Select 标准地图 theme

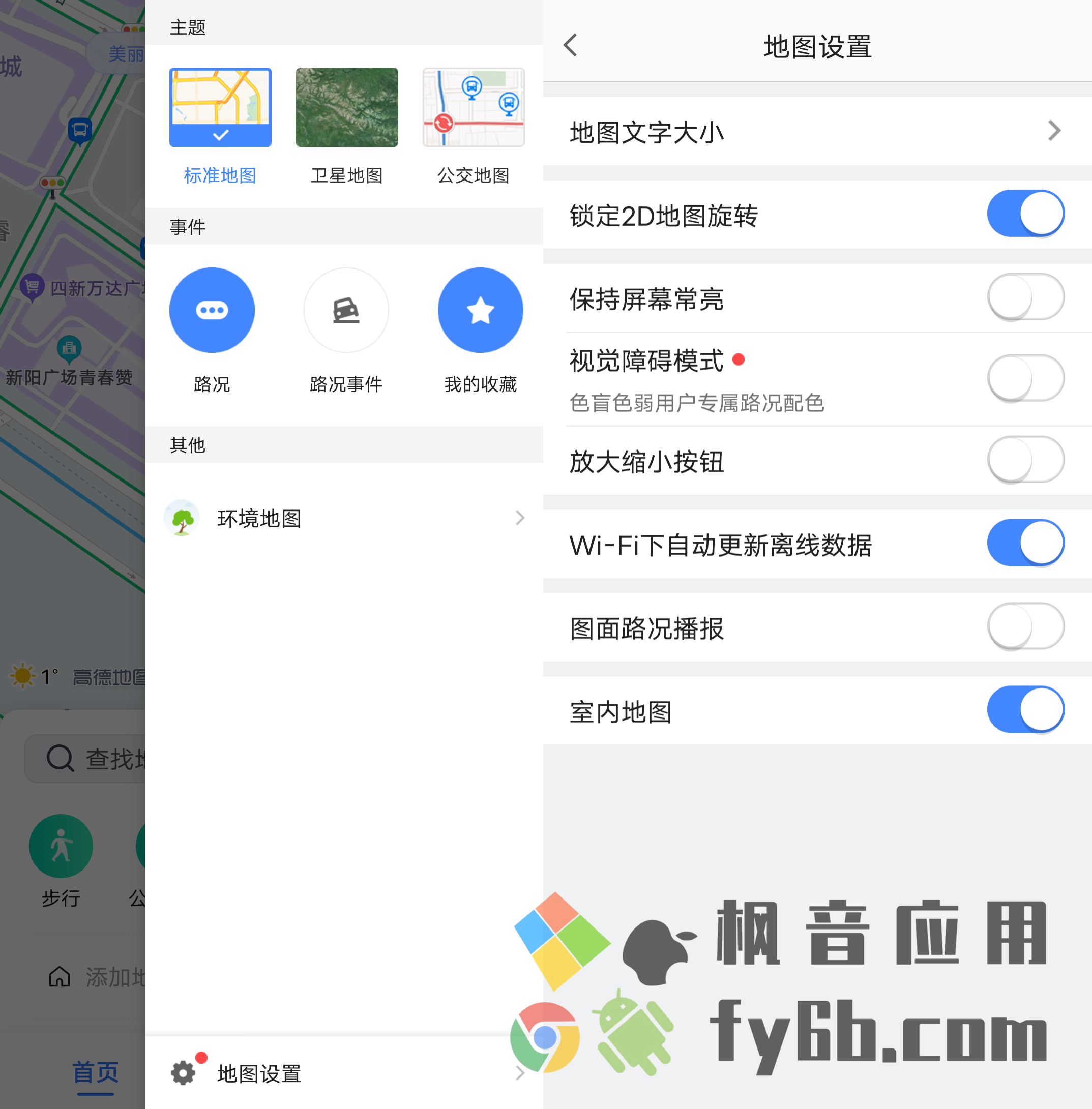click(x=220, y=108)
